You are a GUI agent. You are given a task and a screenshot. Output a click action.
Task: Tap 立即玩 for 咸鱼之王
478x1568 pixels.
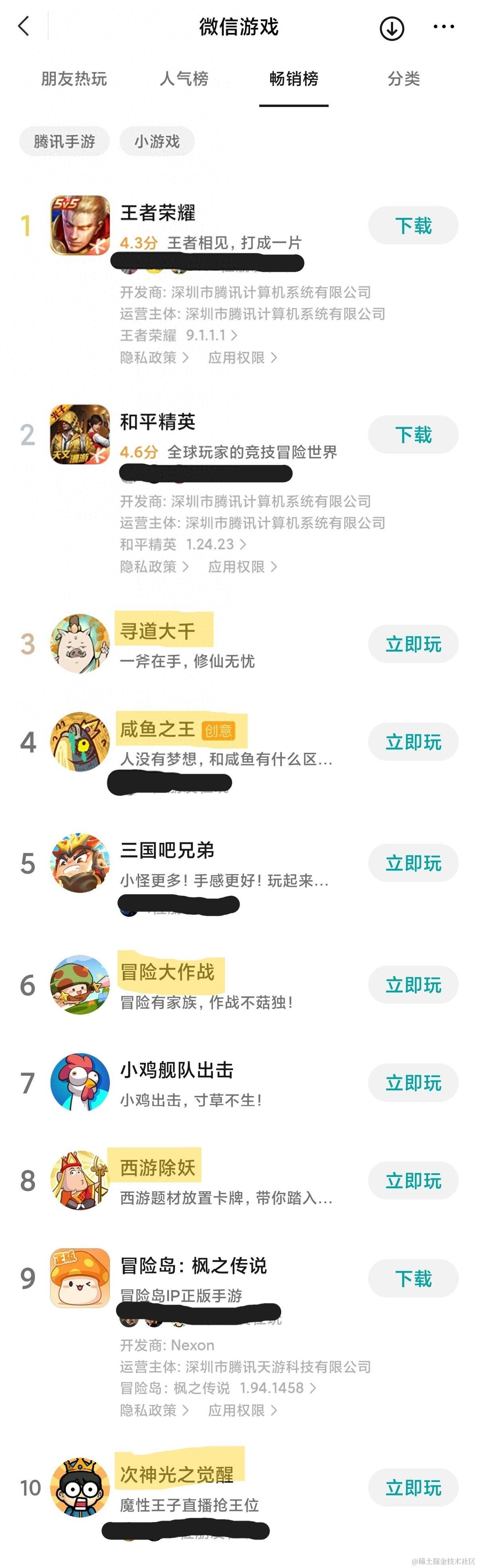point(413,742)
